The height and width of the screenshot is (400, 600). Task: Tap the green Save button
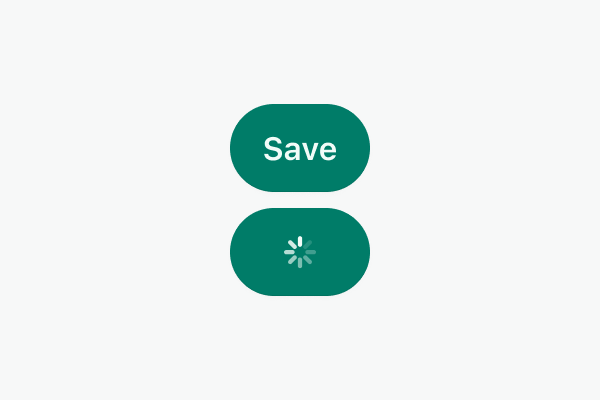(300, 148)
